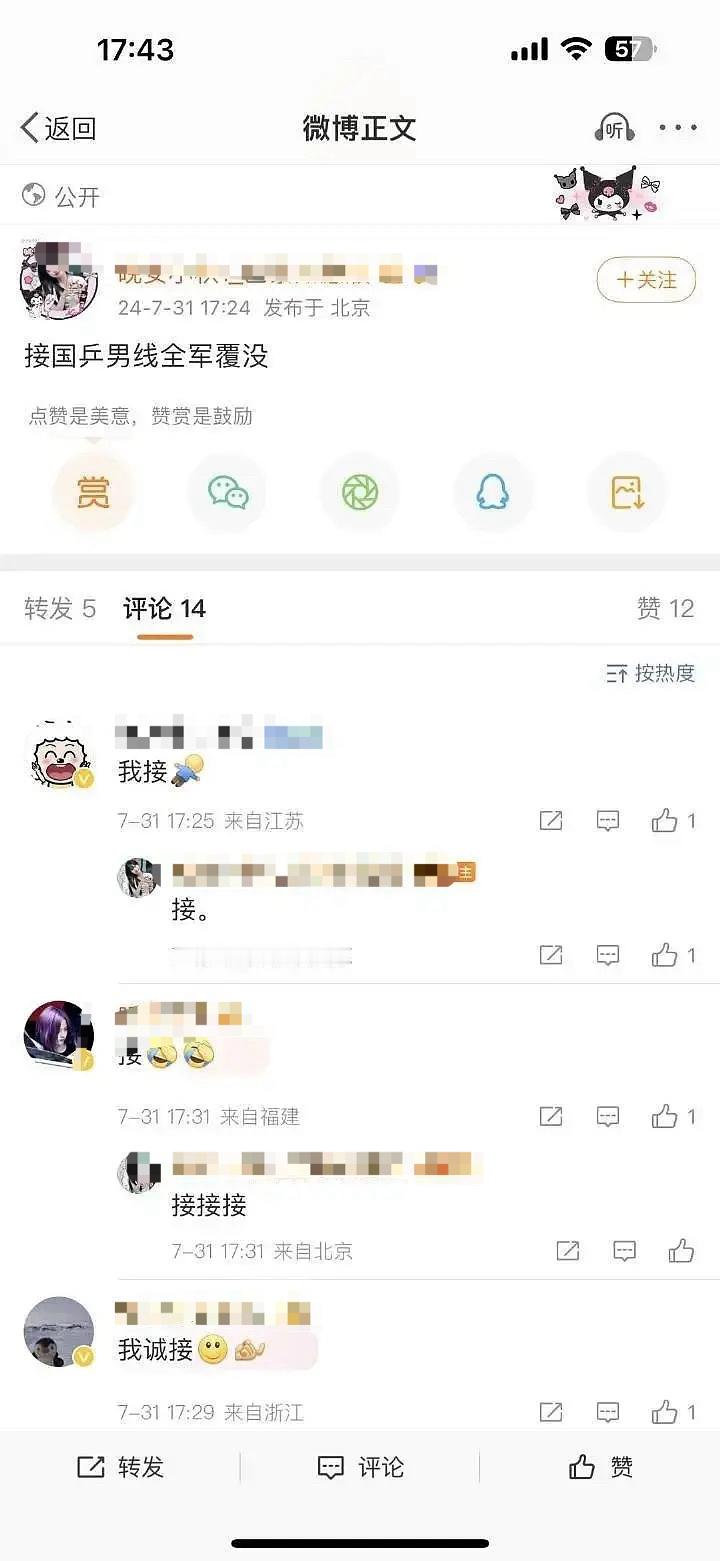Like the comment 我接
Viewport: 720px width, 1561px height.
[x=666, y=820]
